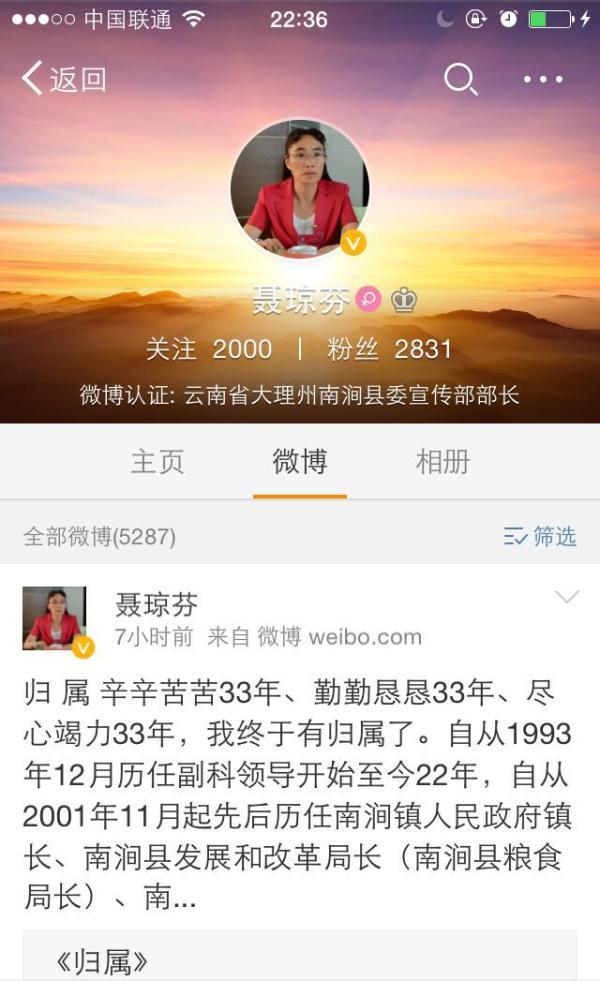
Task: Open the 筛选 filter option
Action: (x=541, y=537)
